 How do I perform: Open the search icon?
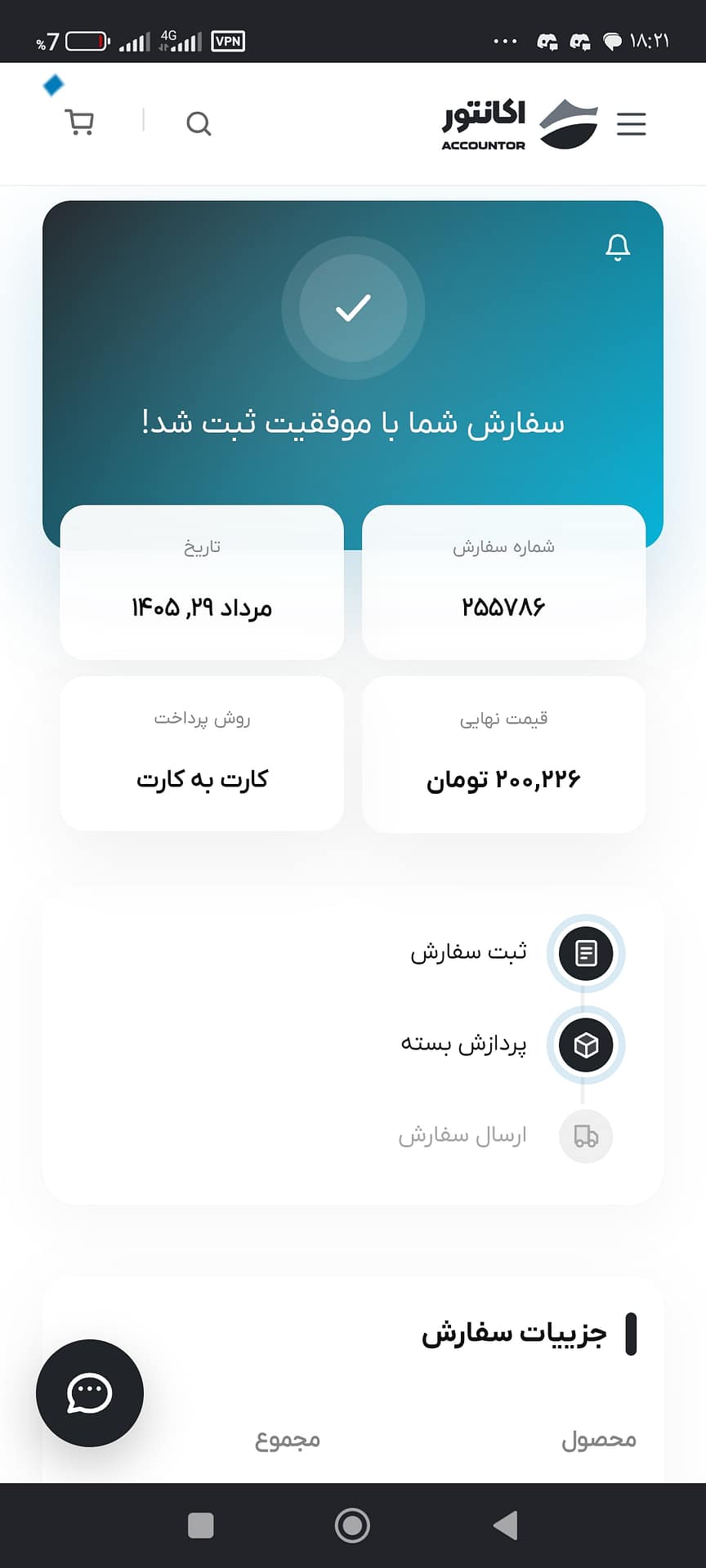point(199,124)
